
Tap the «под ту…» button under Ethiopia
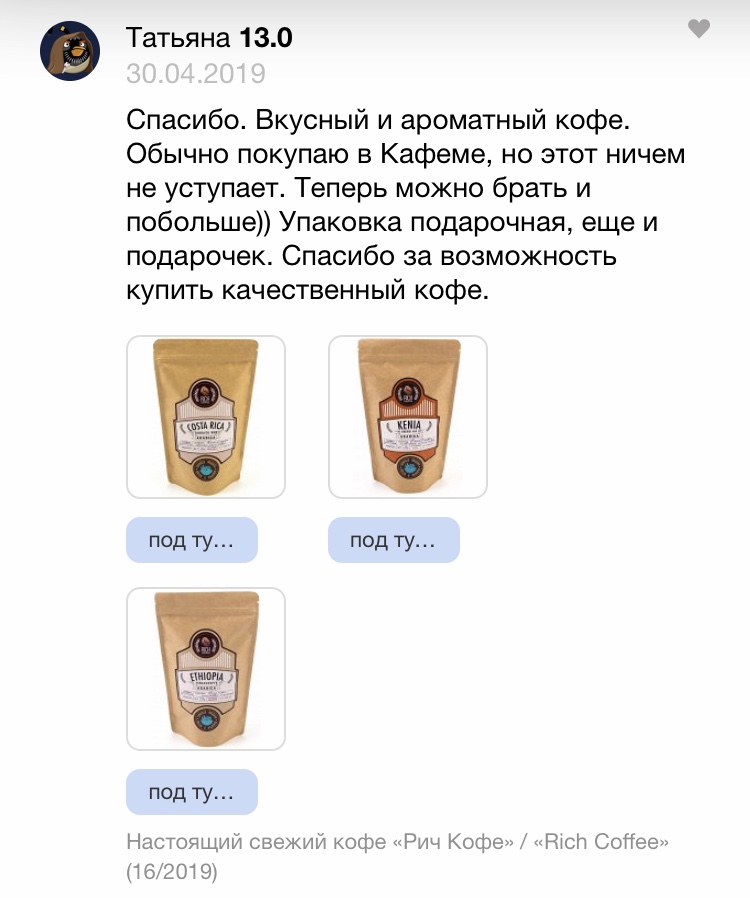[x=192, y=792]
